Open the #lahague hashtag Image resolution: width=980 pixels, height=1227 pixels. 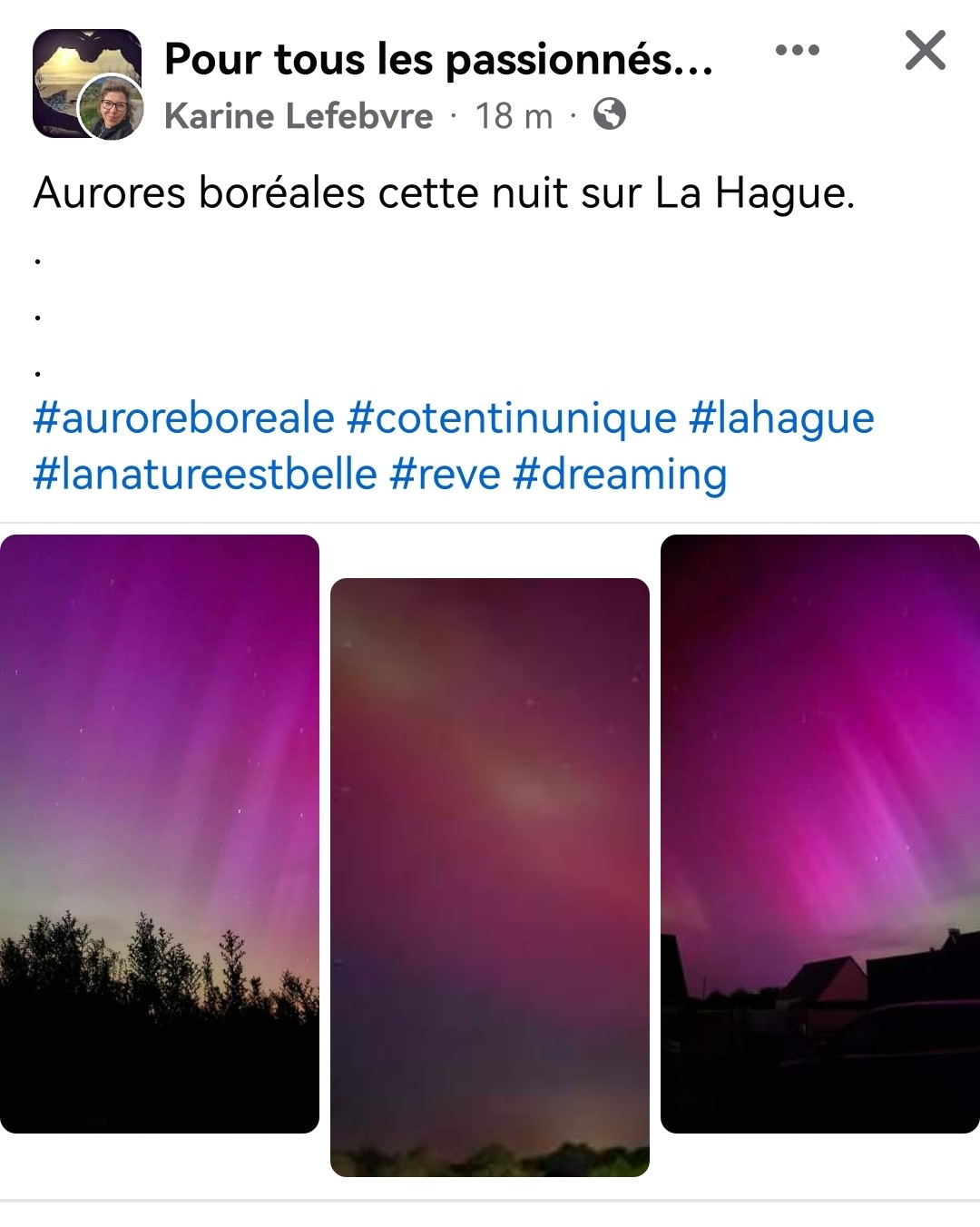(x=781, y=418)
